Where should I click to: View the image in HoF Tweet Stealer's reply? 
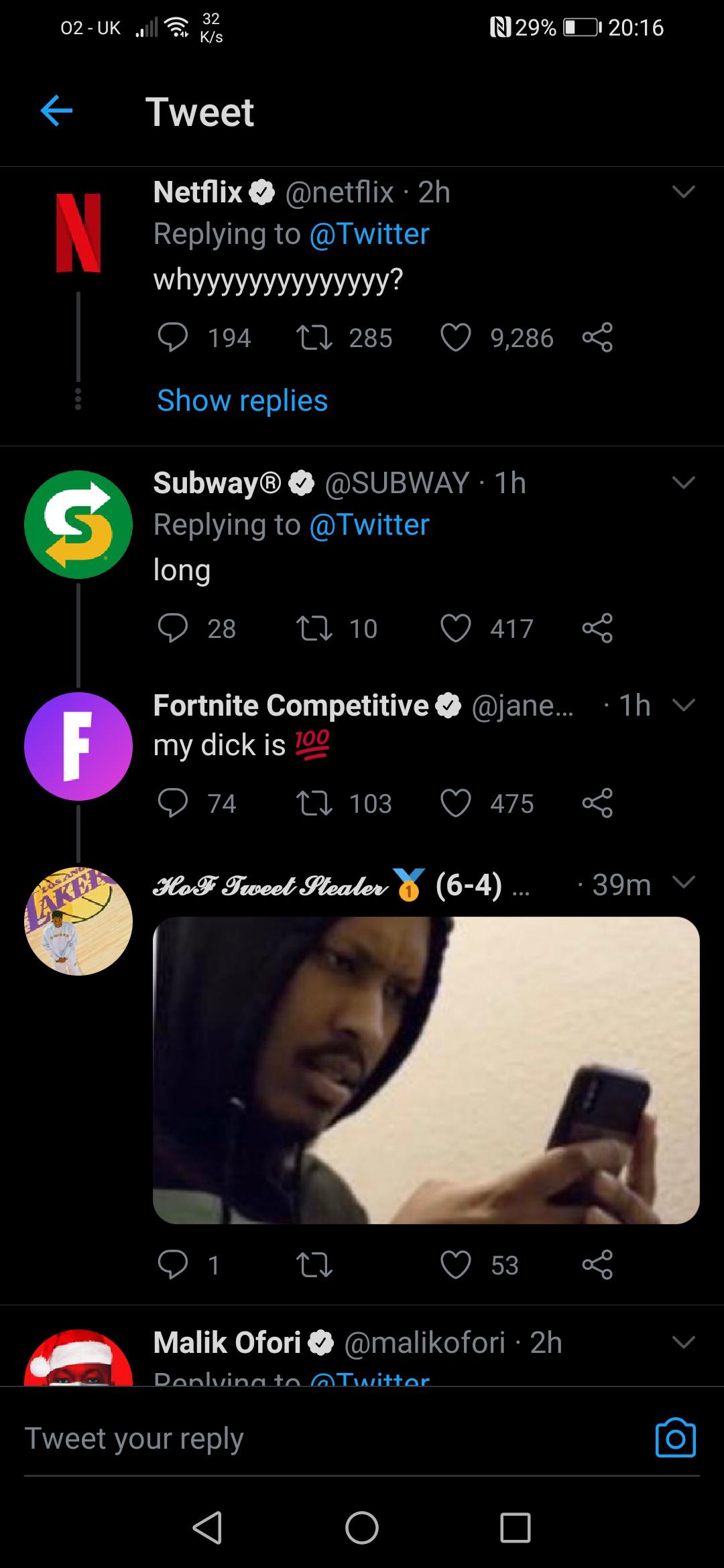coord(426,1070)
